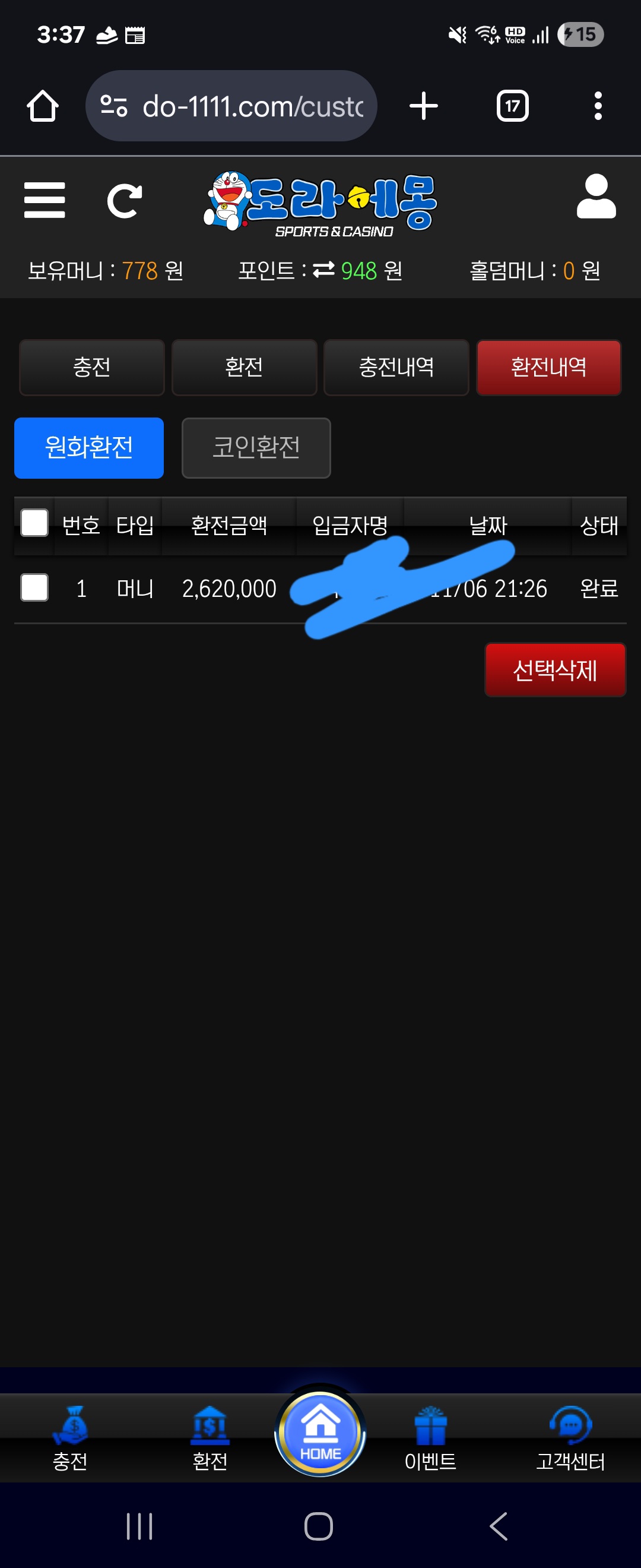
Task: Open the browser overflow menu
Action: coord(598,106)
